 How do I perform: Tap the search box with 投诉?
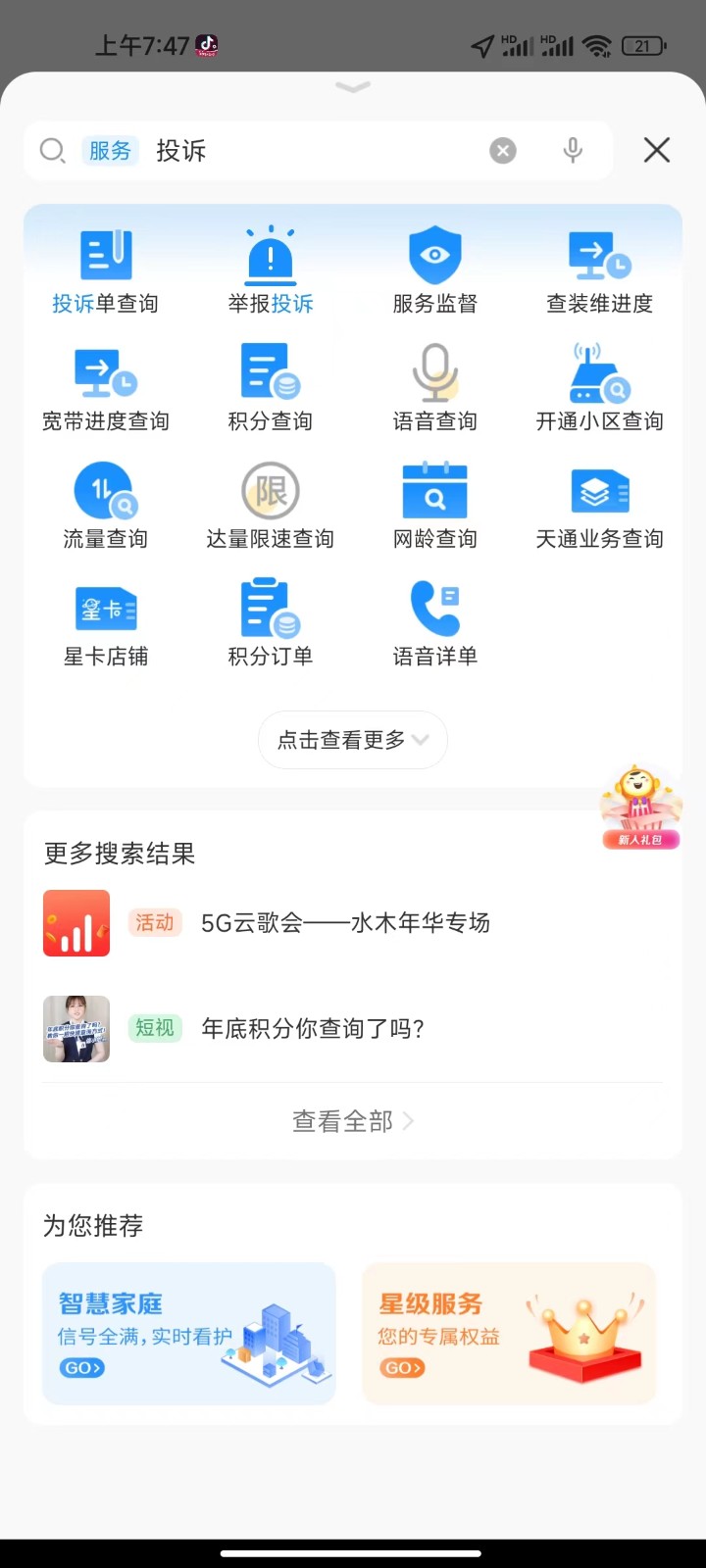pos(314,151)
